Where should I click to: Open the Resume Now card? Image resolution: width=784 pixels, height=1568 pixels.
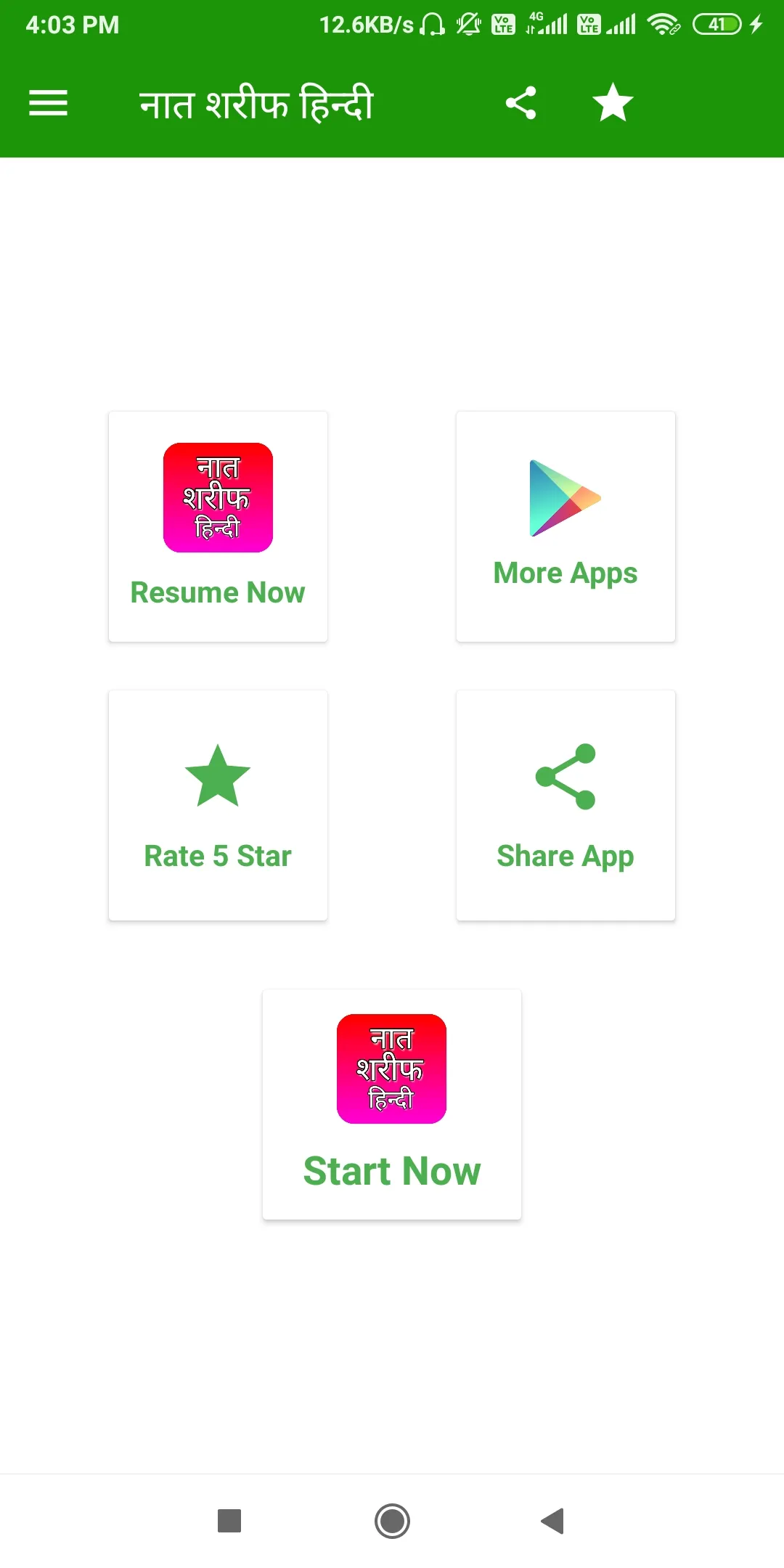pos(218,526)
